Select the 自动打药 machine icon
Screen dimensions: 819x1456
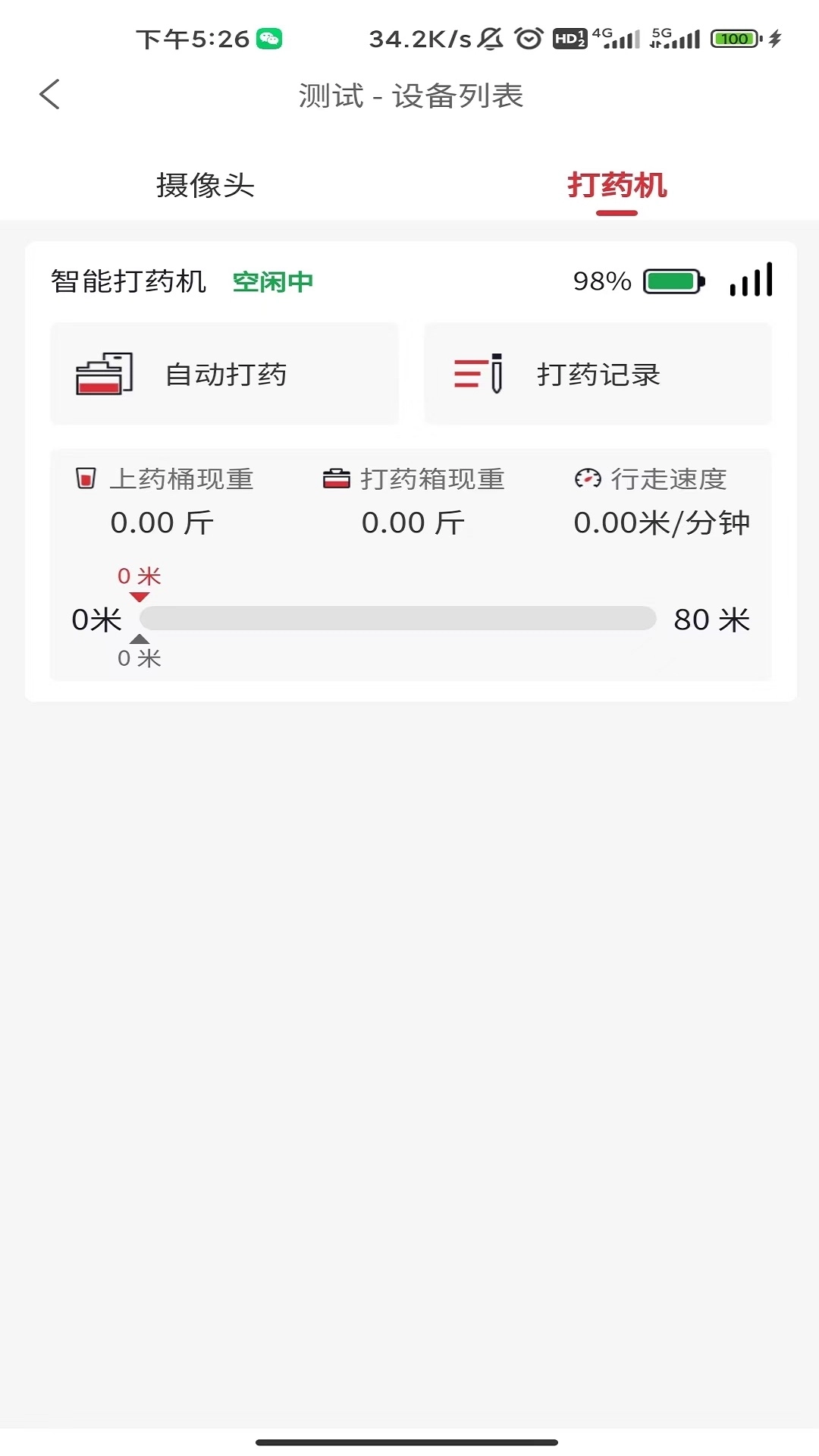tap(105, 373)
